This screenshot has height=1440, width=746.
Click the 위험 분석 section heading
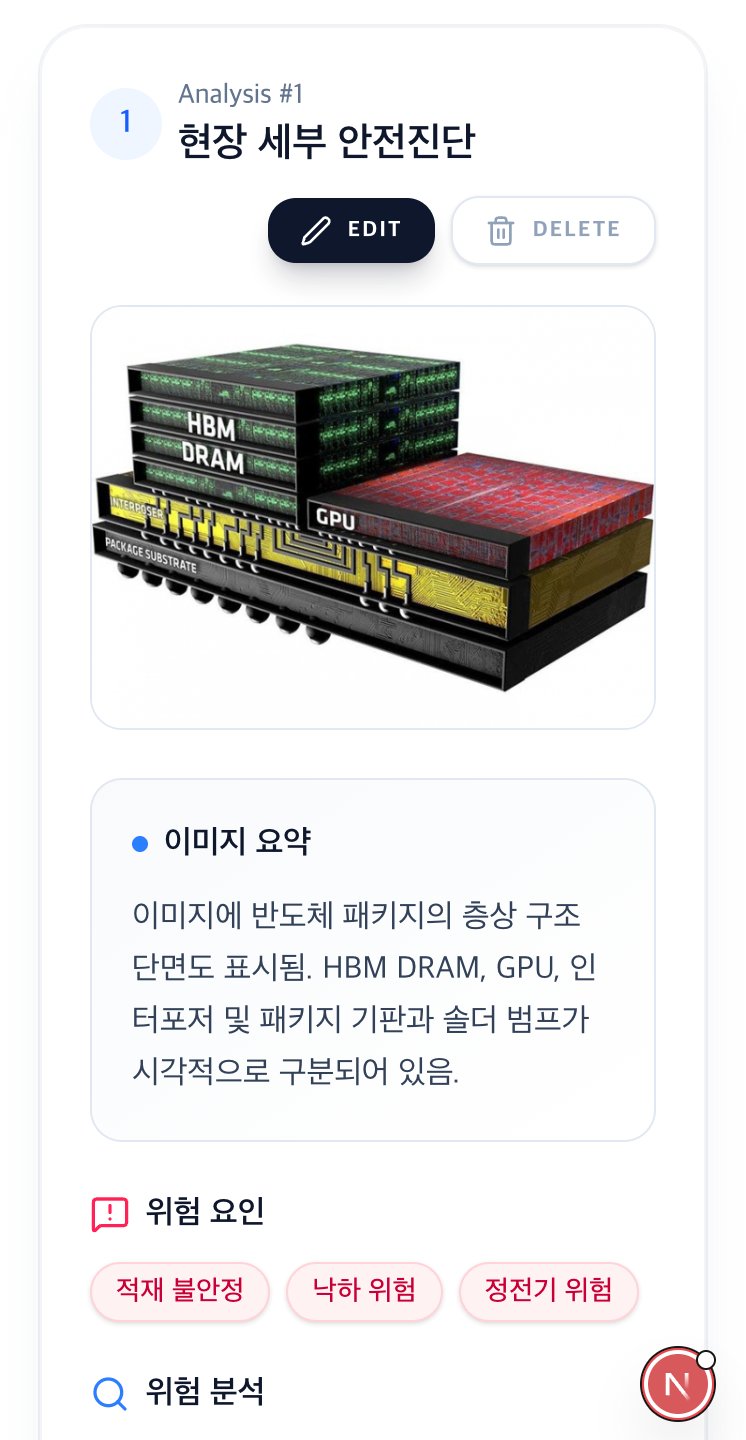click(x=196, y=1394)
